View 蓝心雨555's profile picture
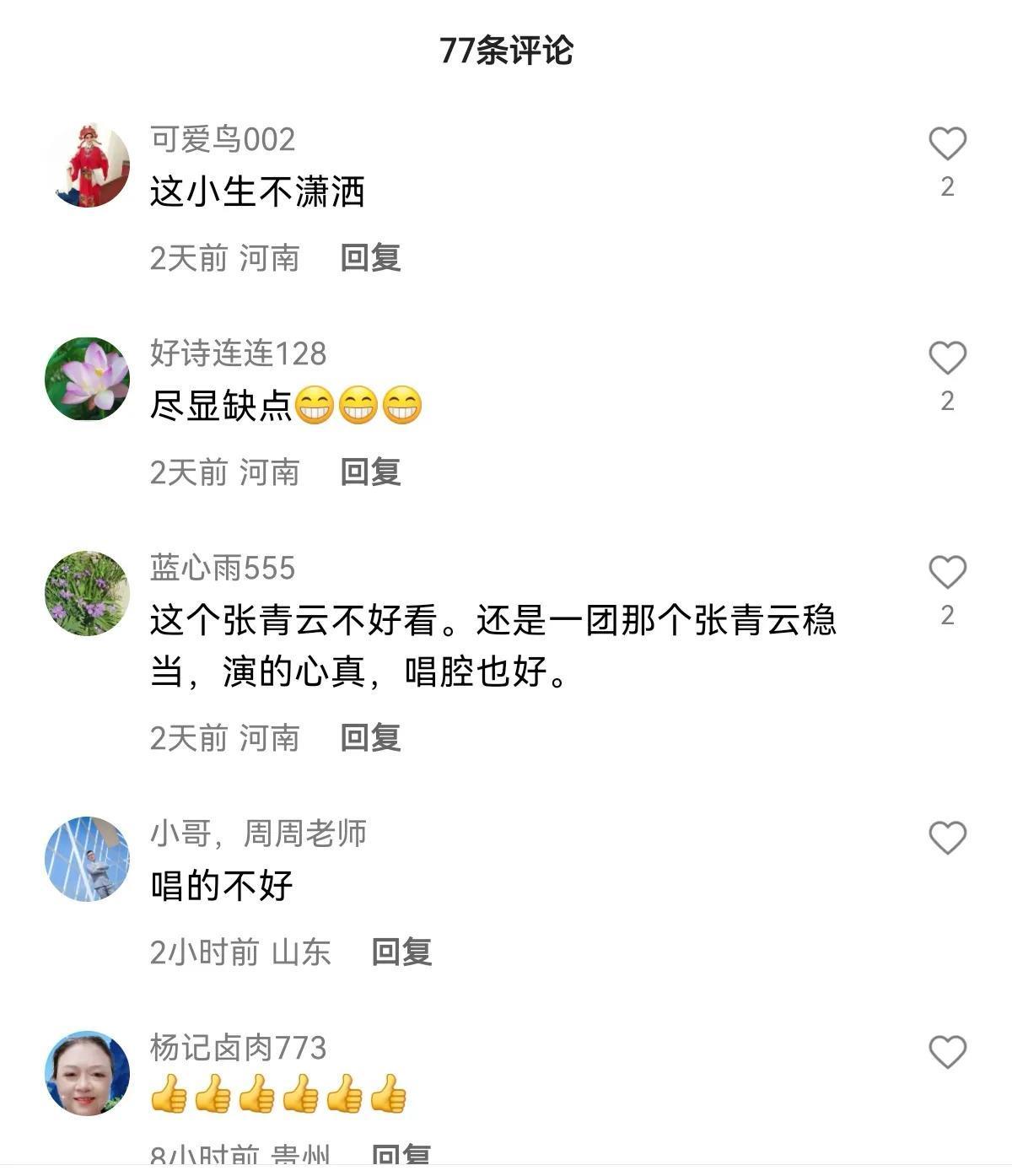Screen dimensions: 1012x1176 (88, 594)
